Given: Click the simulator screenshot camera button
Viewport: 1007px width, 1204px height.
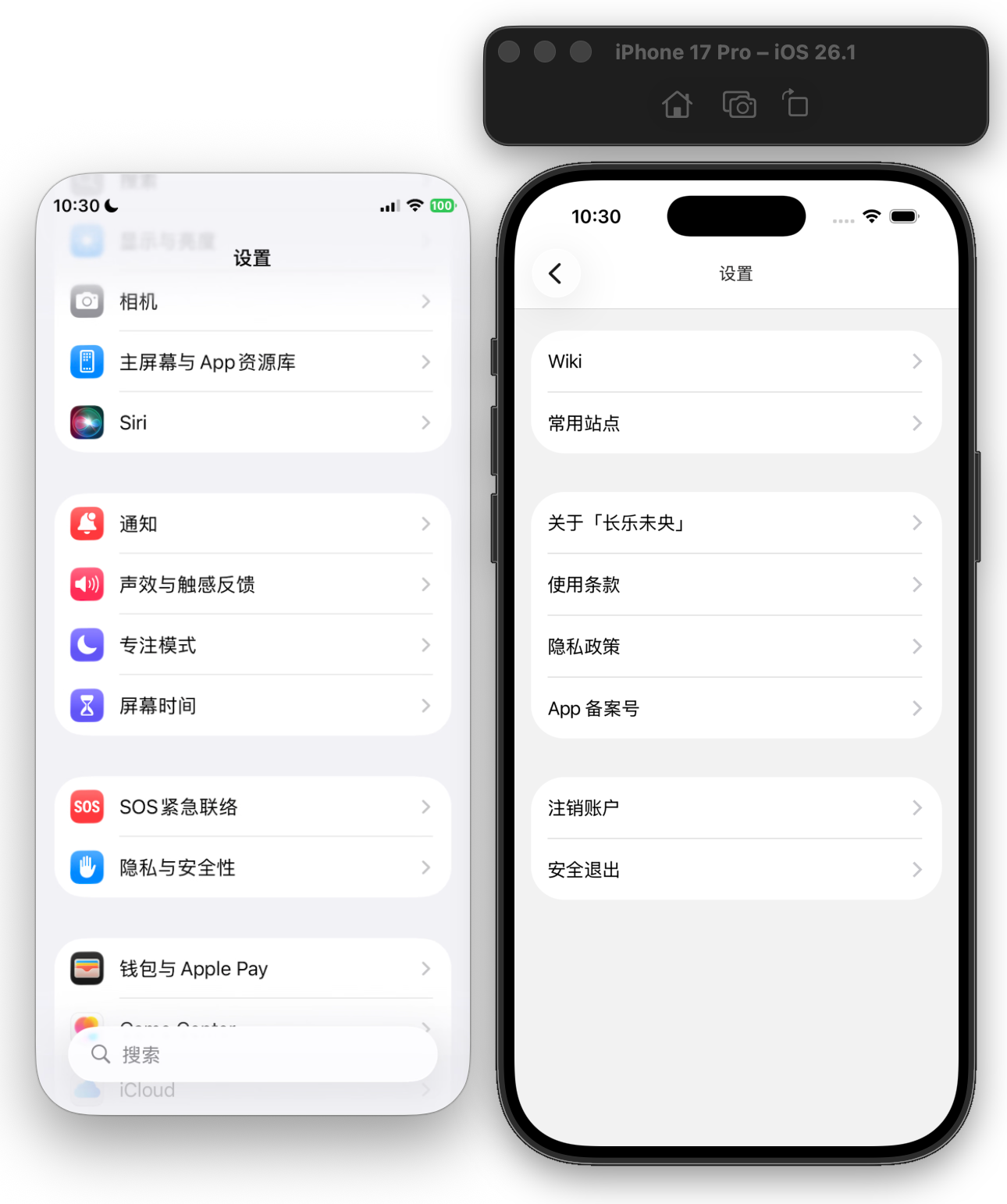Looking at the screenshot, I should pyautogui.click(x=738, y=104).
